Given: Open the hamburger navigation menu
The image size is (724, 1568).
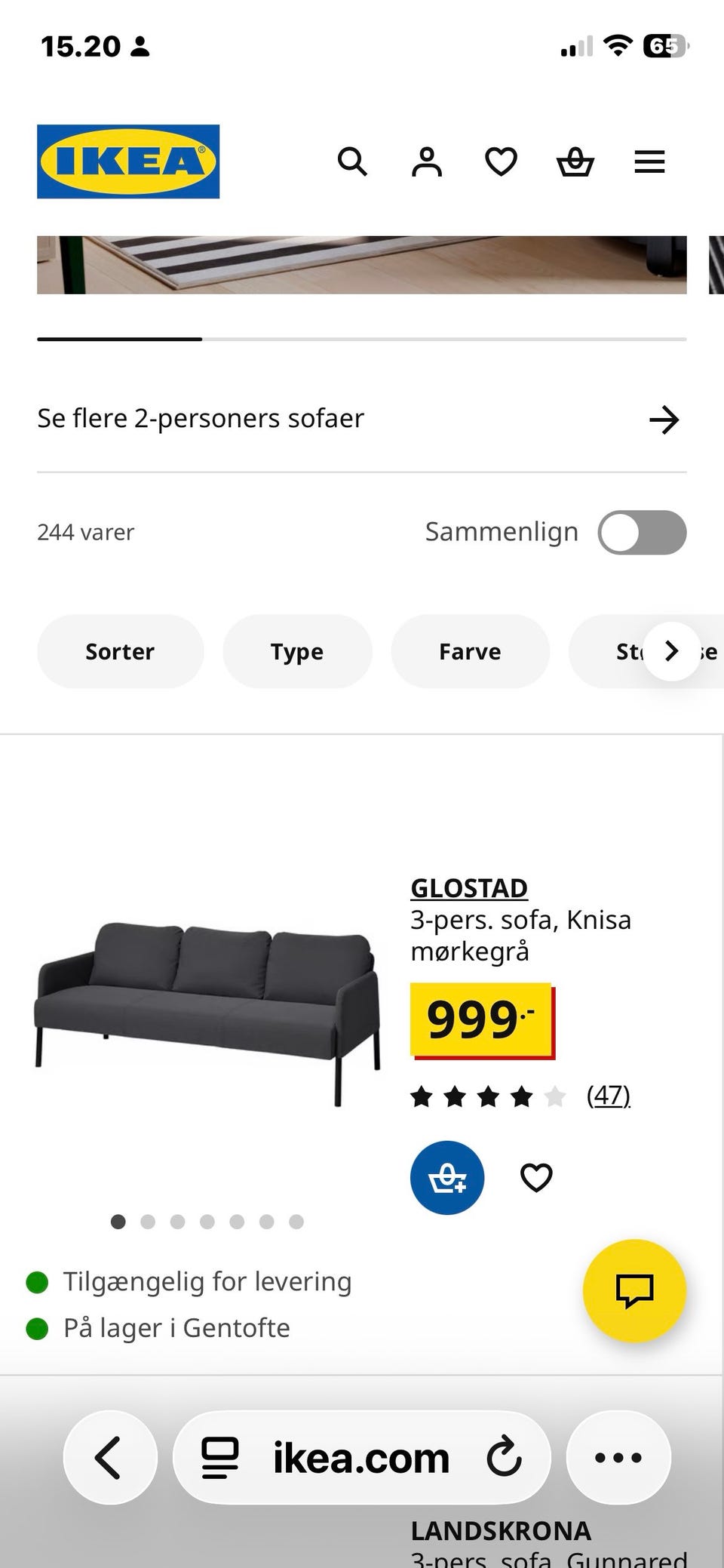Looking at the screenshot, I should coord(649,161).
